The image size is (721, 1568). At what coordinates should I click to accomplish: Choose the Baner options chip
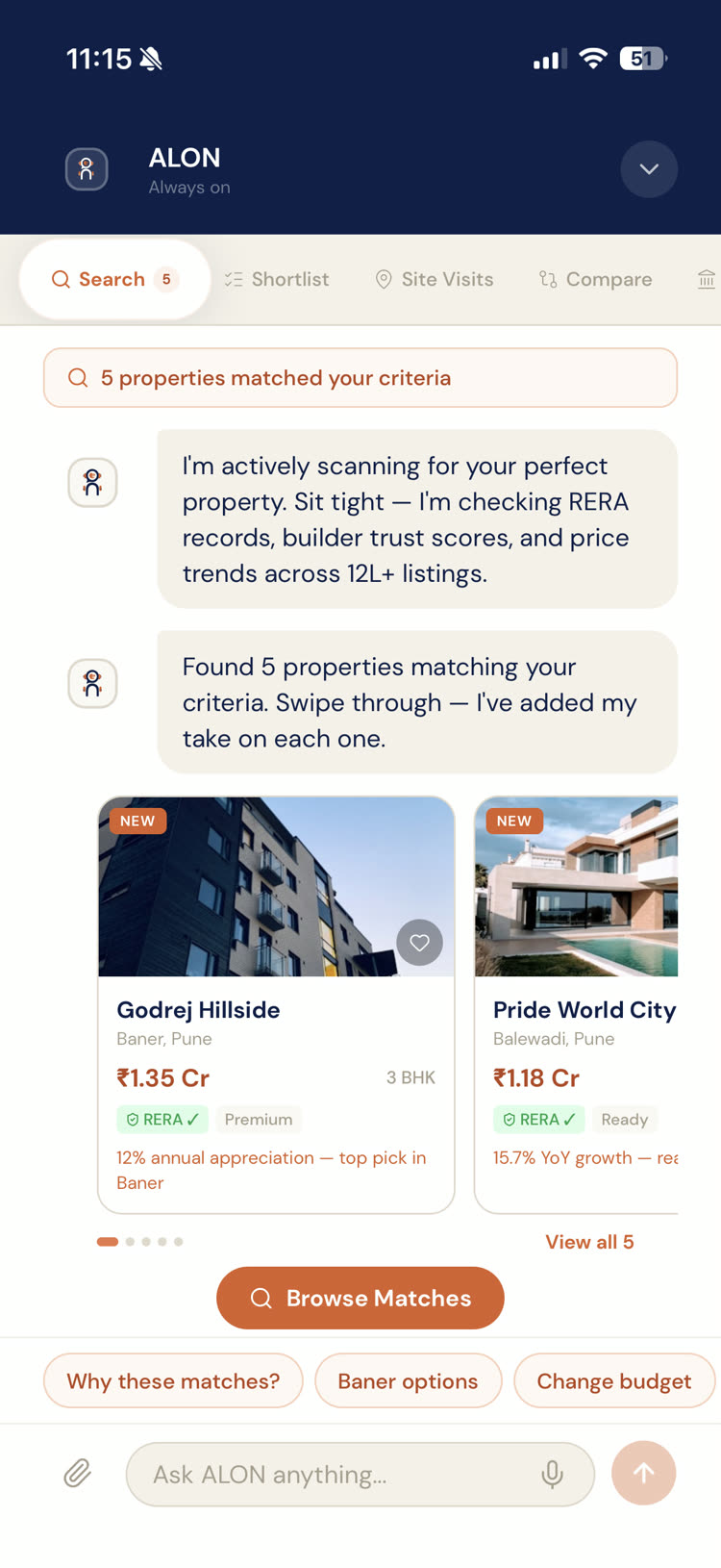tap(408, 1381)
